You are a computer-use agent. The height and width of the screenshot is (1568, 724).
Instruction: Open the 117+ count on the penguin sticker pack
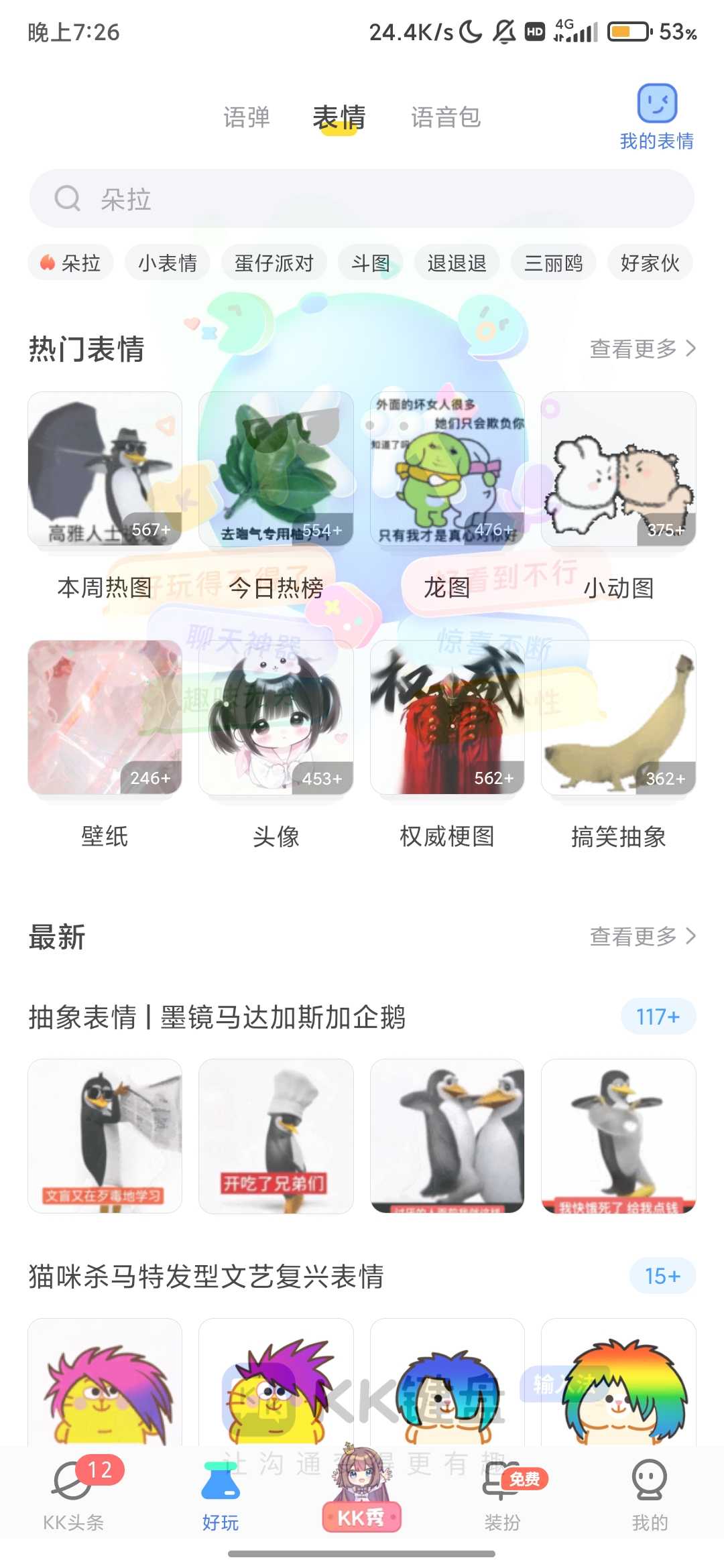(x=658, y=1016)
